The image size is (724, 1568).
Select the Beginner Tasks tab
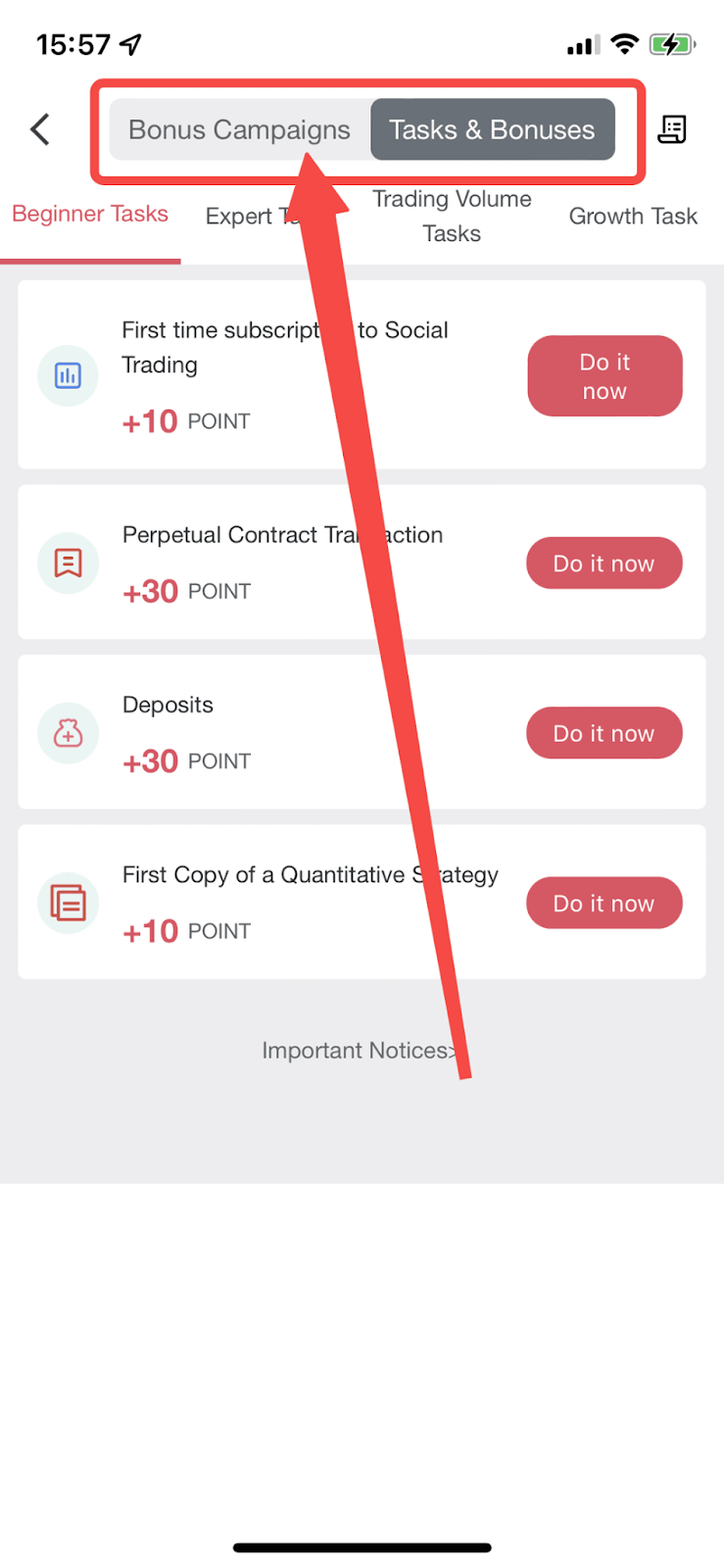(90, 215)
